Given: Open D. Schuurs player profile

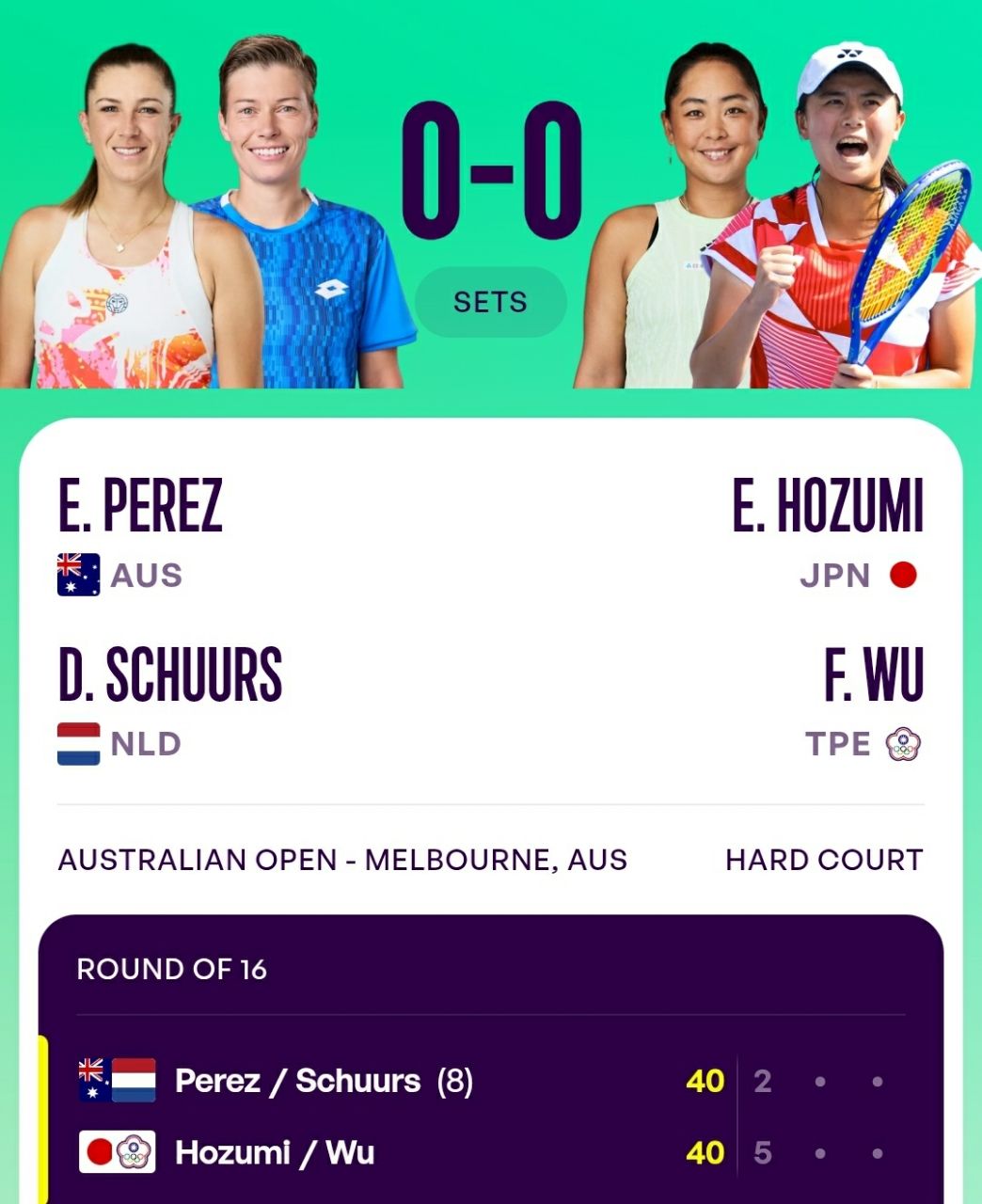Looking at the screenshot, I should coord(170,674).
